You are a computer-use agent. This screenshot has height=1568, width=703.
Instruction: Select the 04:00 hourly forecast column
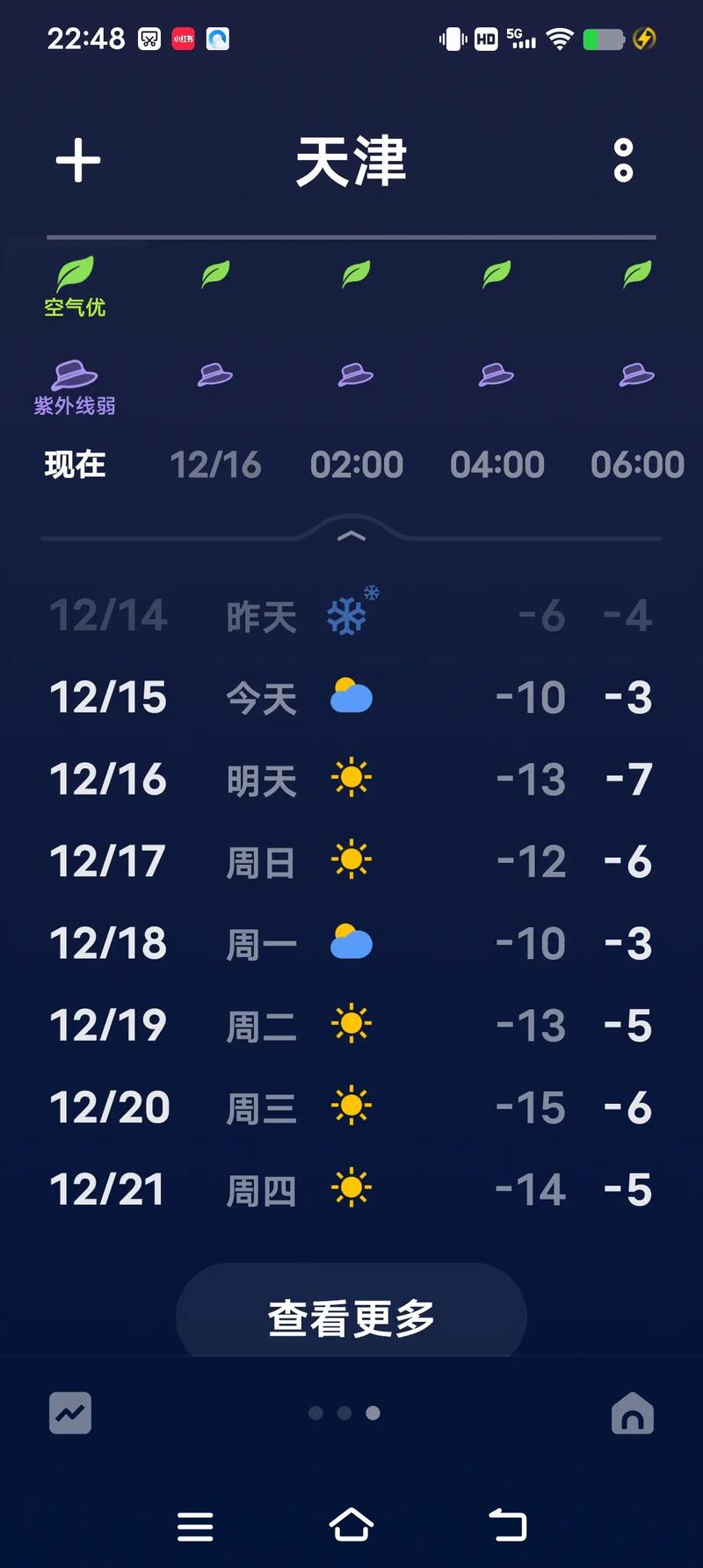(x=497, y=465)
